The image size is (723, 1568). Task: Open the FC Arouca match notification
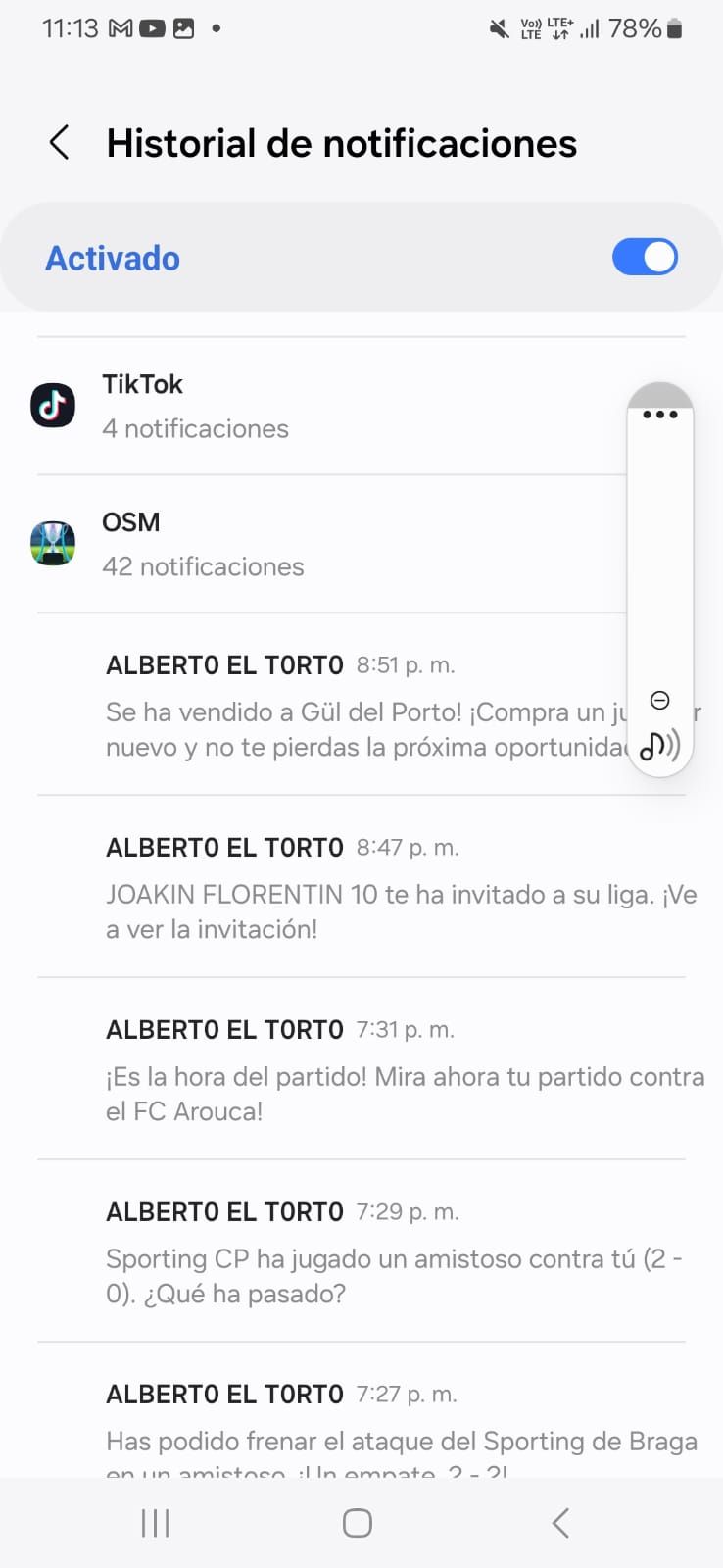361,1068
